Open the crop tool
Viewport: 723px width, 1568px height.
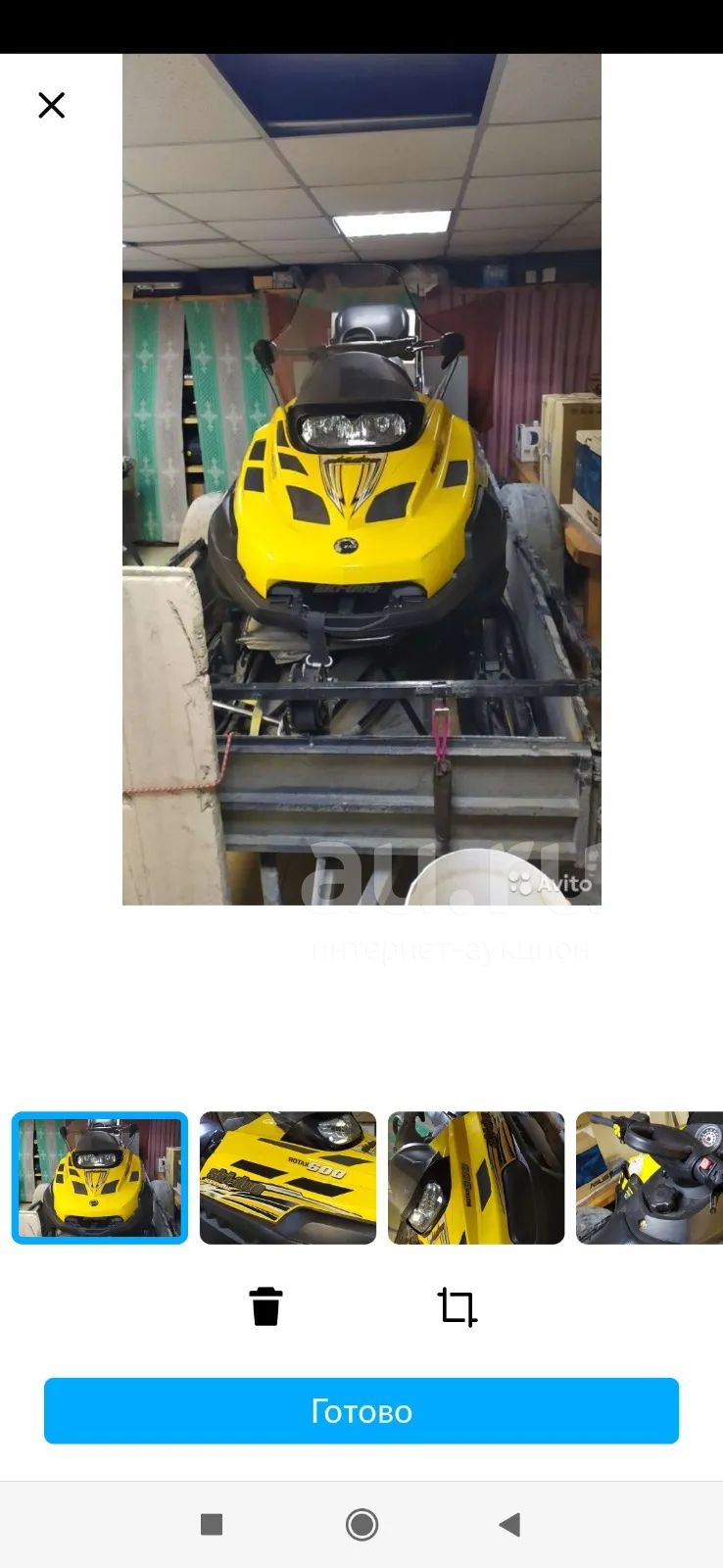pos(458,1306)
